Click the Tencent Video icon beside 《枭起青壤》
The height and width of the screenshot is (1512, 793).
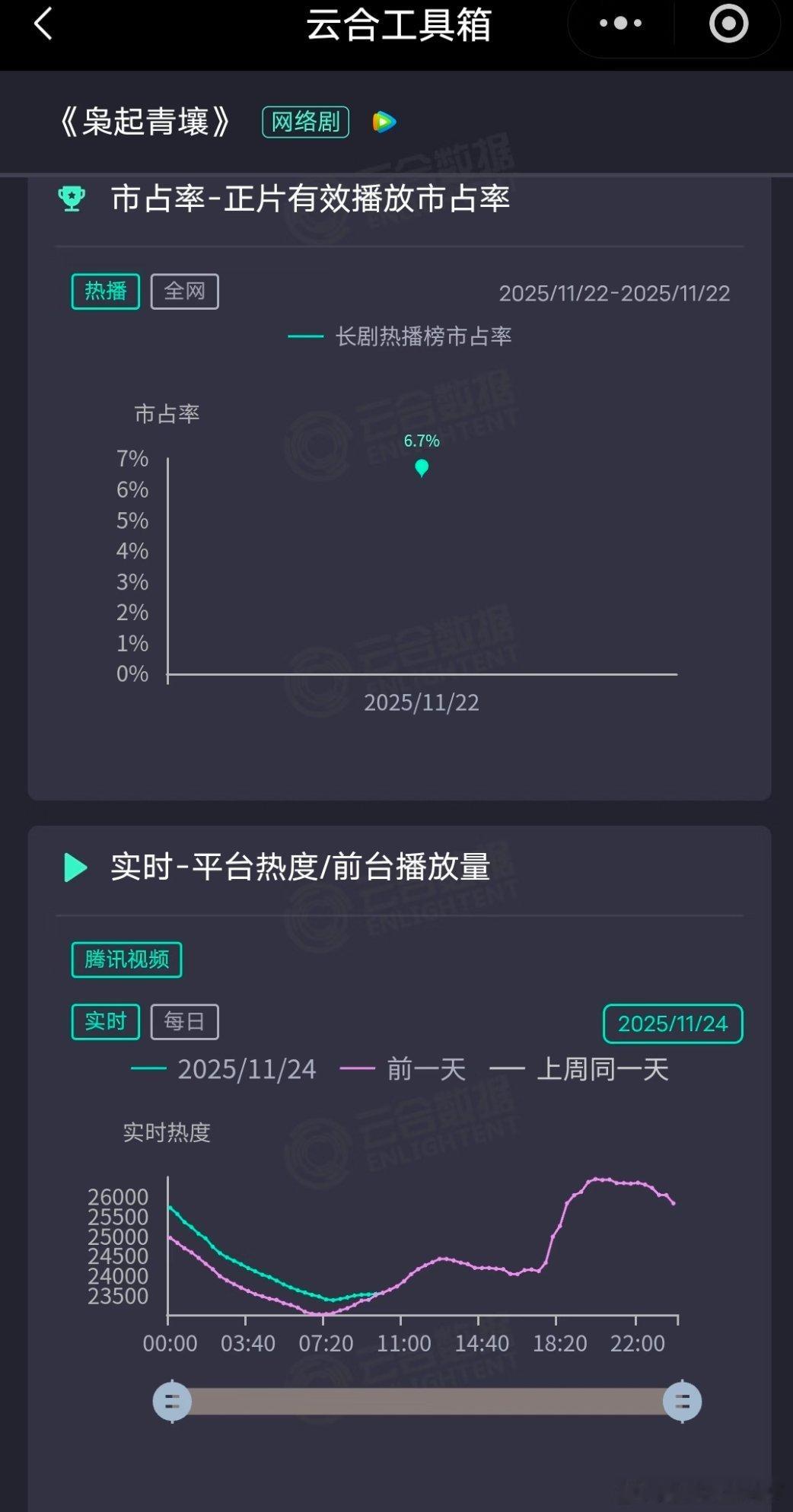[384, 122]
